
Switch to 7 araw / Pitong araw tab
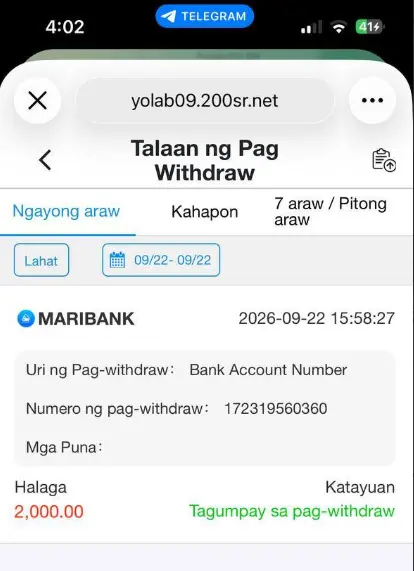click(x=331, y=212)
